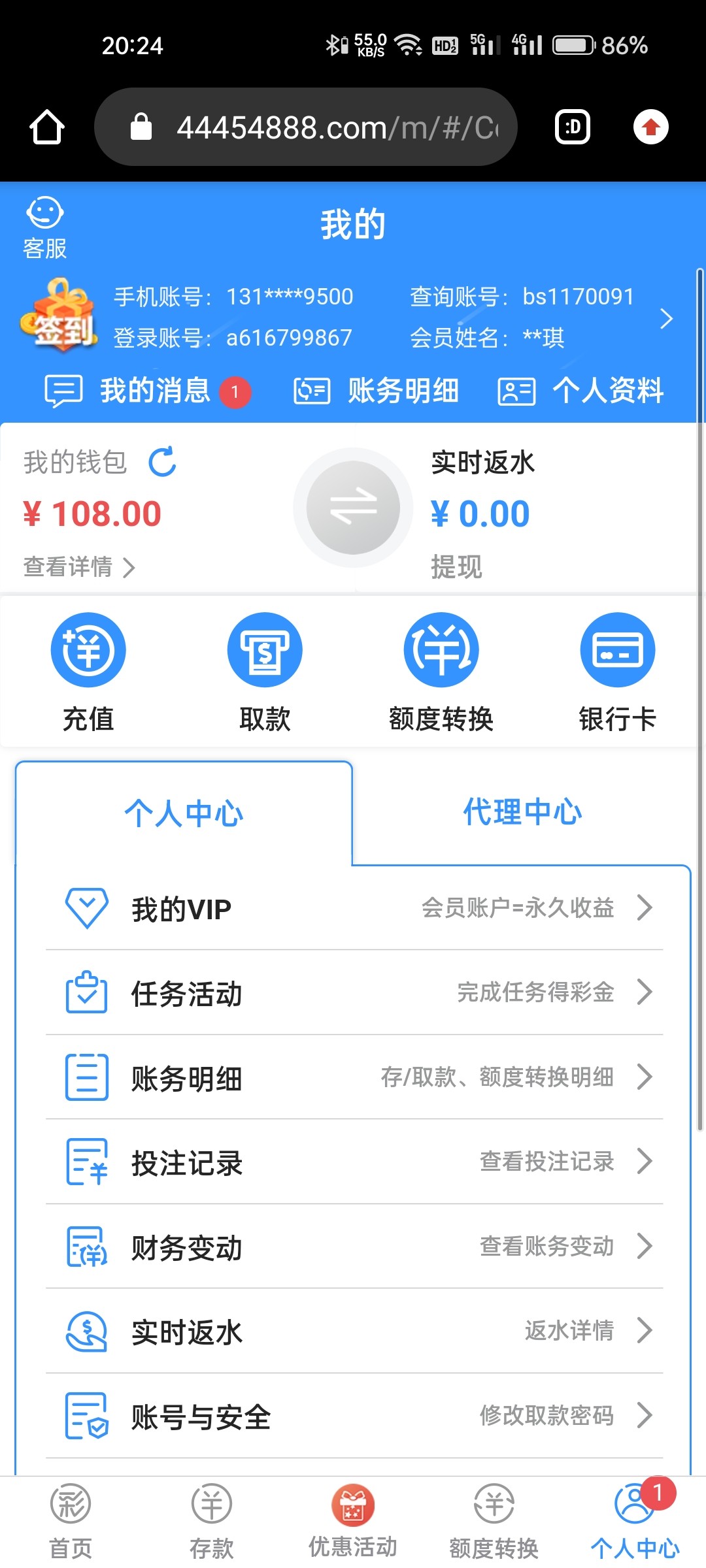Open the 财务变动 row
The height and width of the screenshot is (1568, 706).
pos(354,1247)
